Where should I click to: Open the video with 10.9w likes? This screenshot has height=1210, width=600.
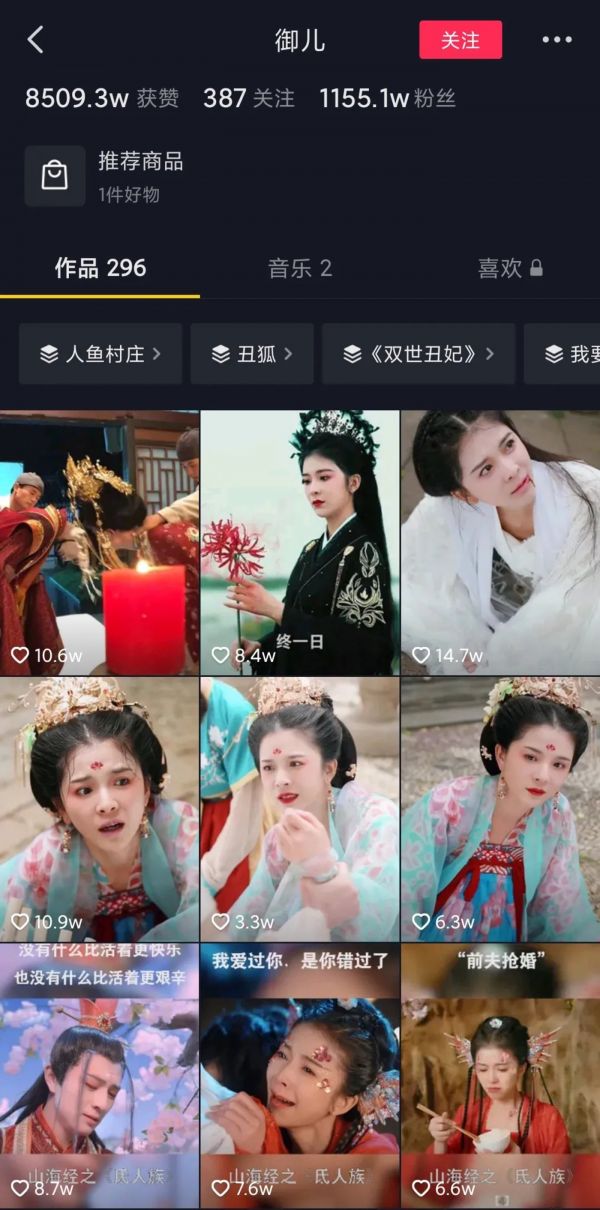99,808
